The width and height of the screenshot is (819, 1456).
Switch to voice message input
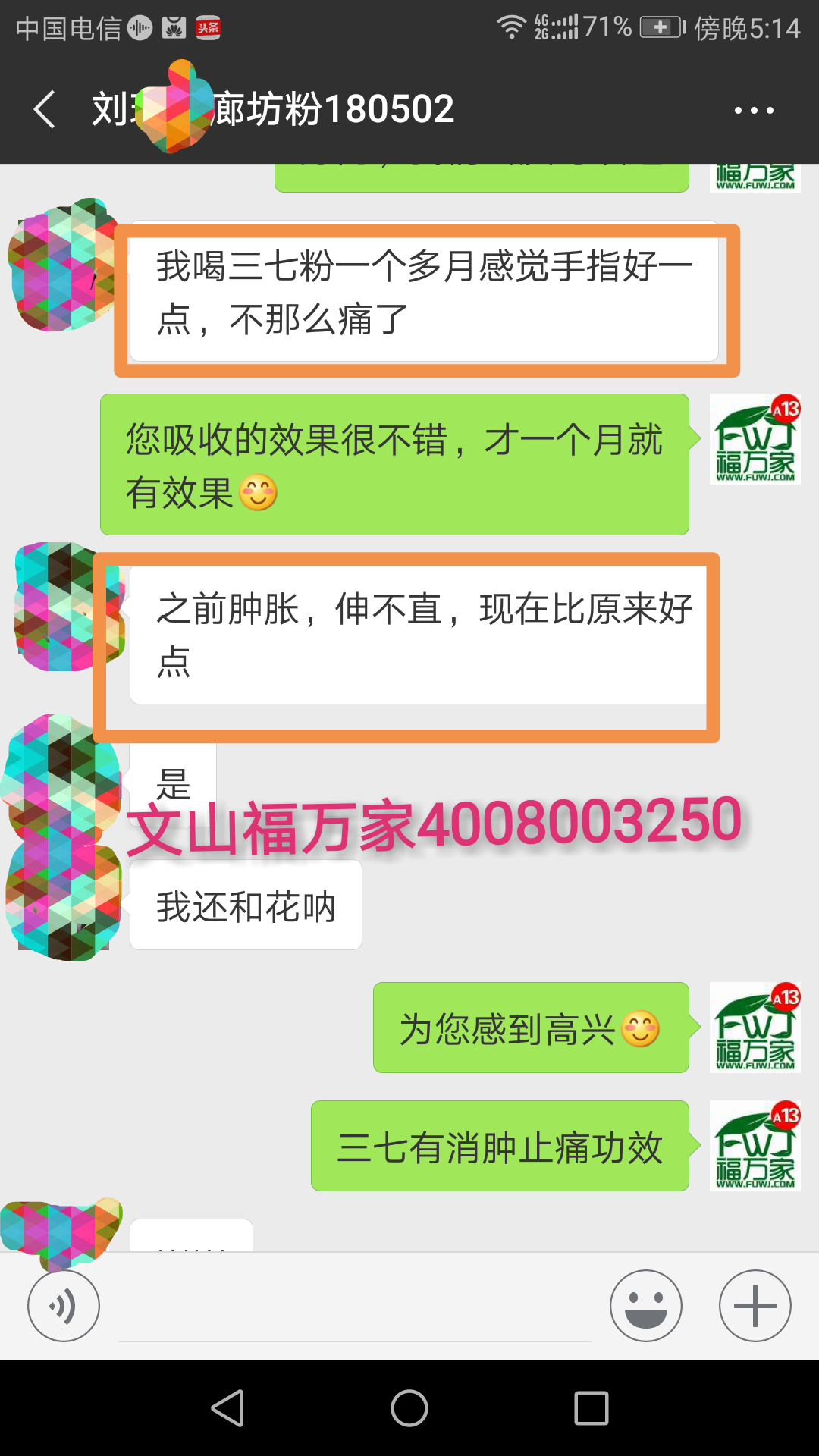click(64, 1306)
